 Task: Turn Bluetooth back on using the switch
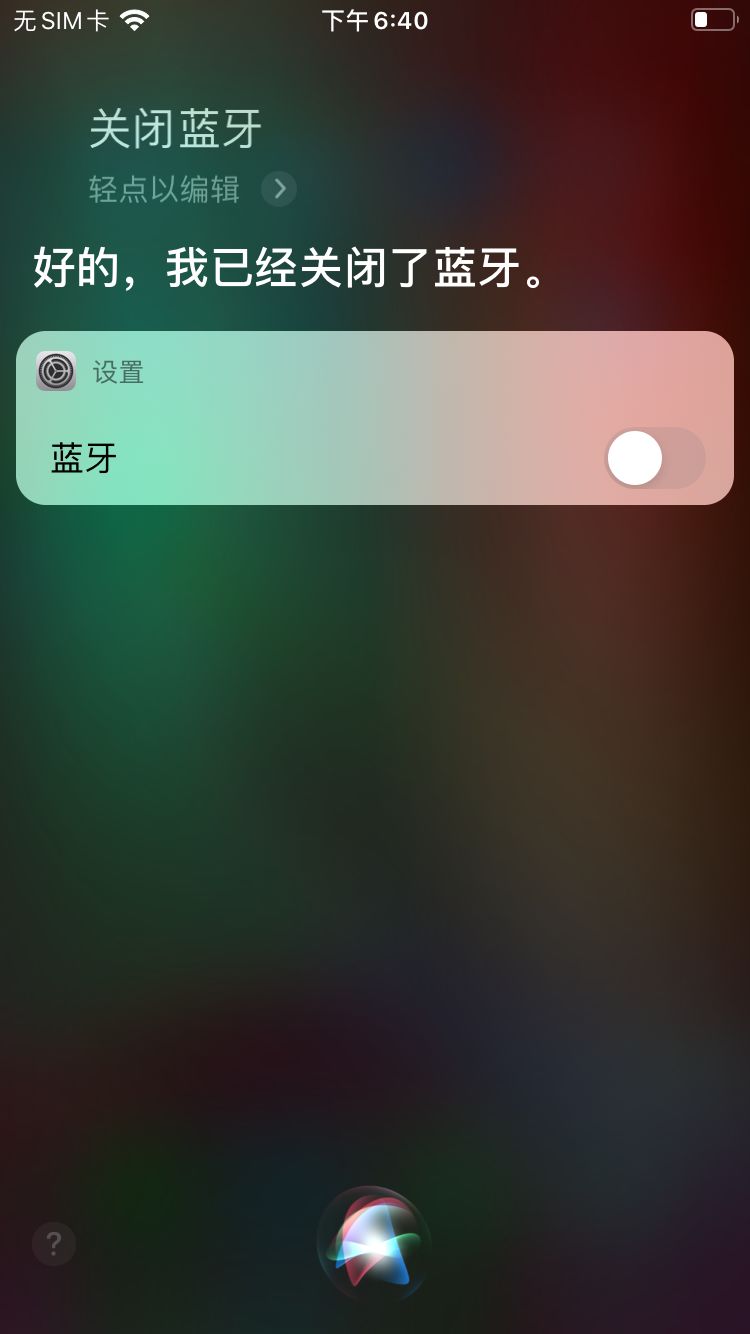pyautogui.click(x=655, y=458)
